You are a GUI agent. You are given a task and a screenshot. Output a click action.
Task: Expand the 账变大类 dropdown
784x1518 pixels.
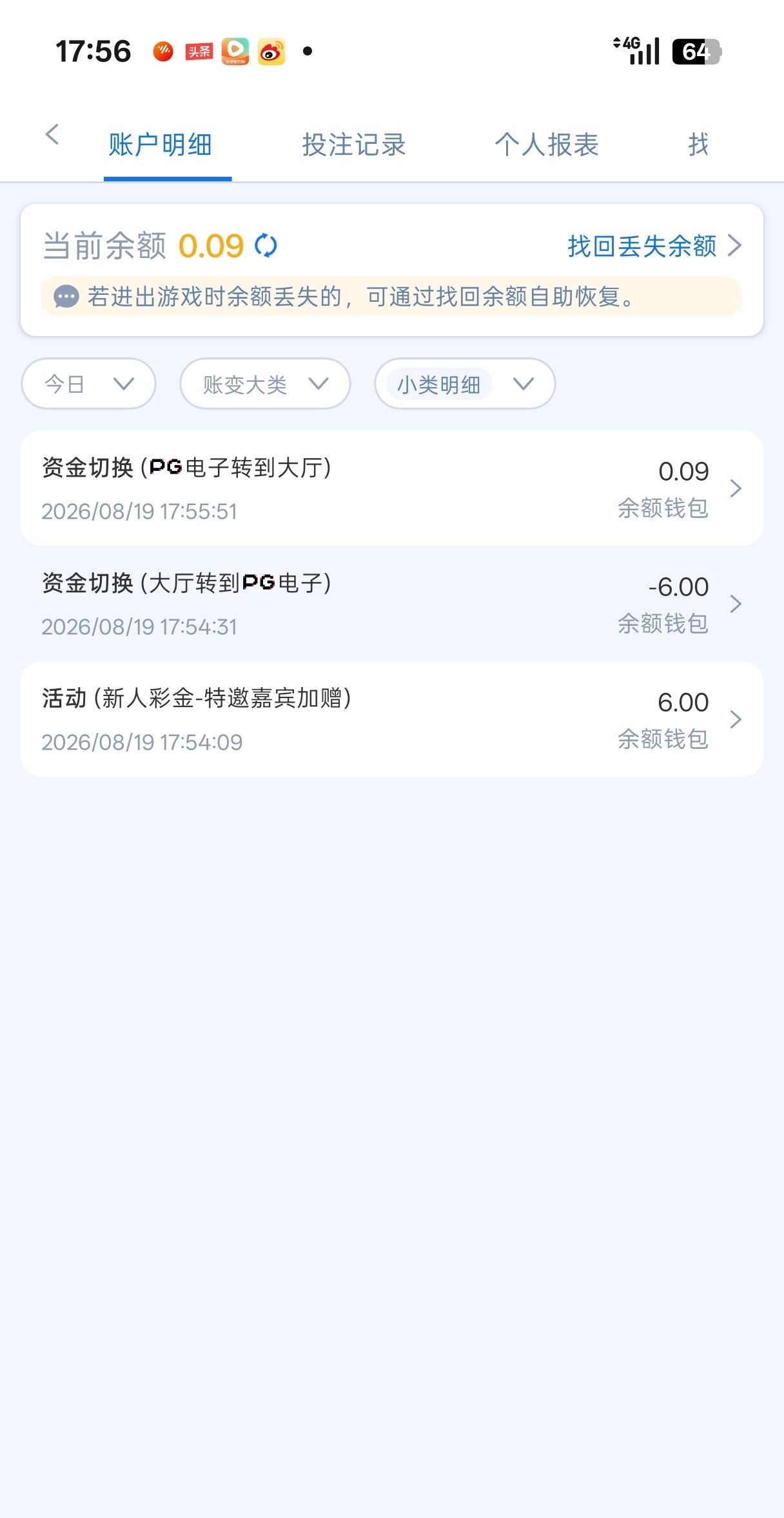coord(265,384)
